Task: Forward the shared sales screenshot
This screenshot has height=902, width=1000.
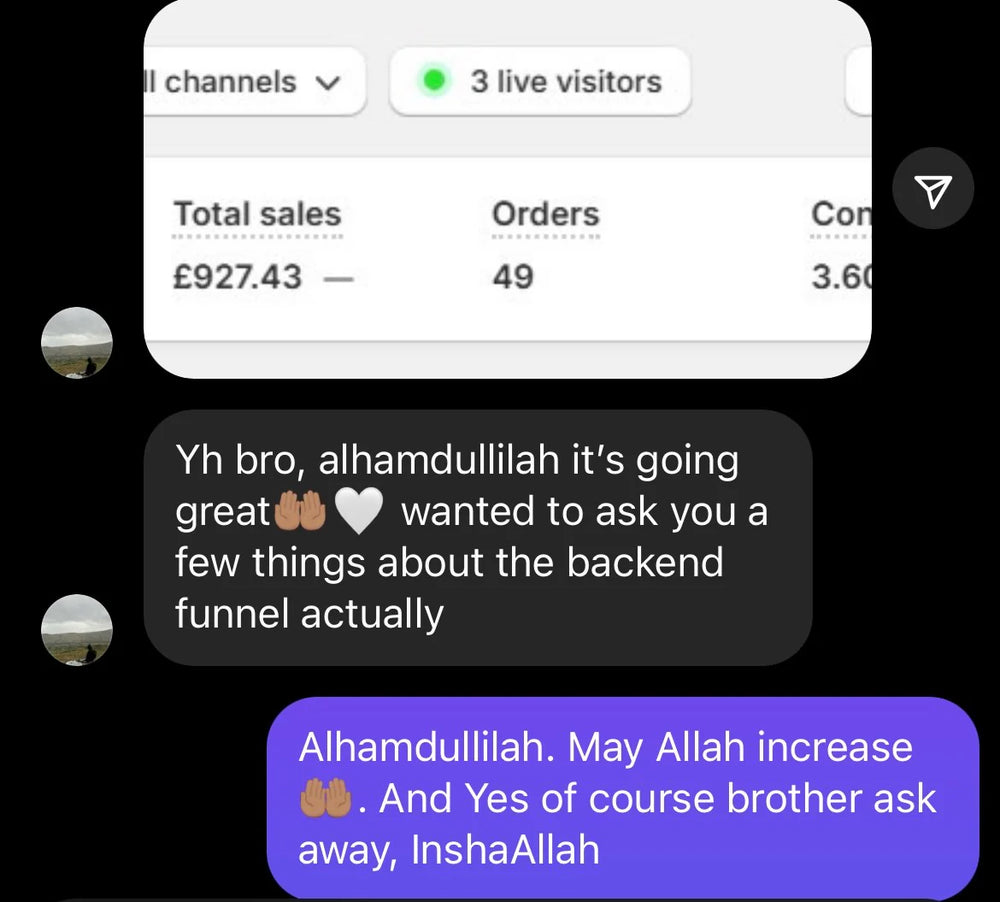Action: click(x=932, y=189)
